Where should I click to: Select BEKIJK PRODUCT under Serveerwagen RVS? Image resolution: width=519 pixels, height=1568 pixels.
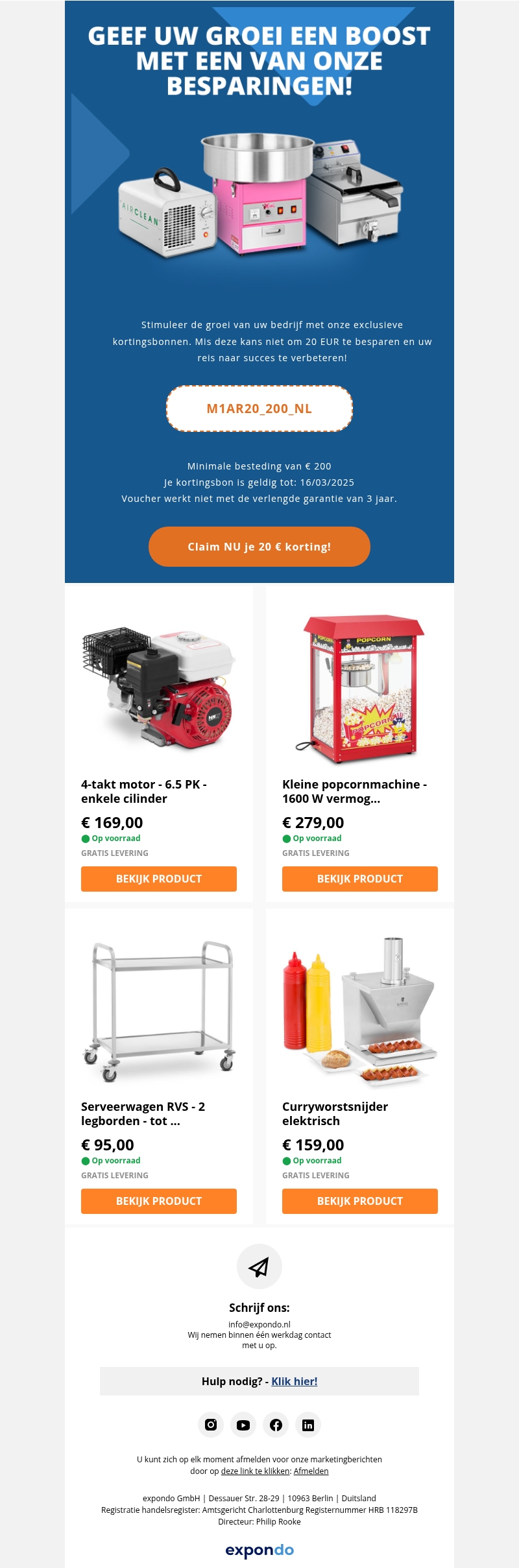coord(159,1201)
